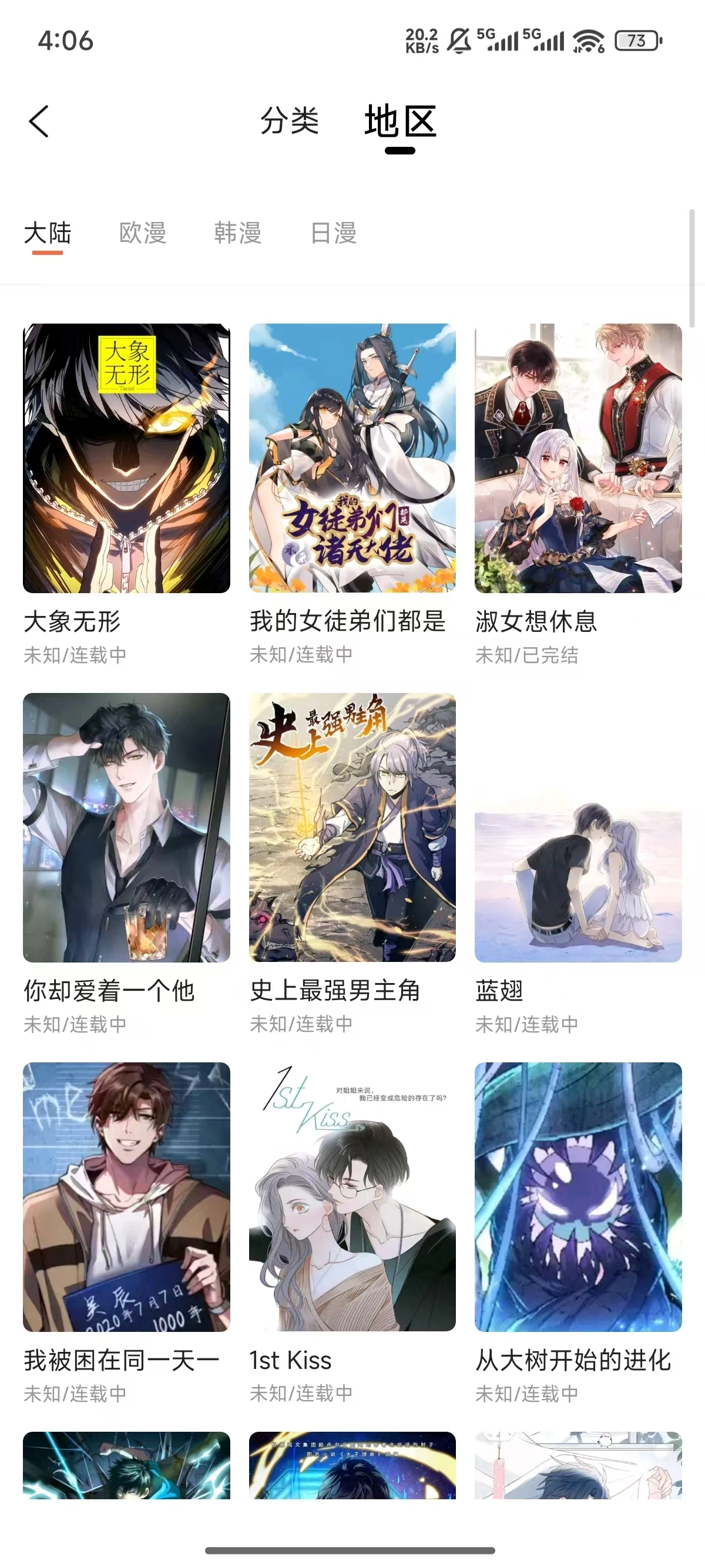The width and height of the screenshot is (705, 1568).
Task: Select the 日漫 region filter
Action: [x=332, y=233]
